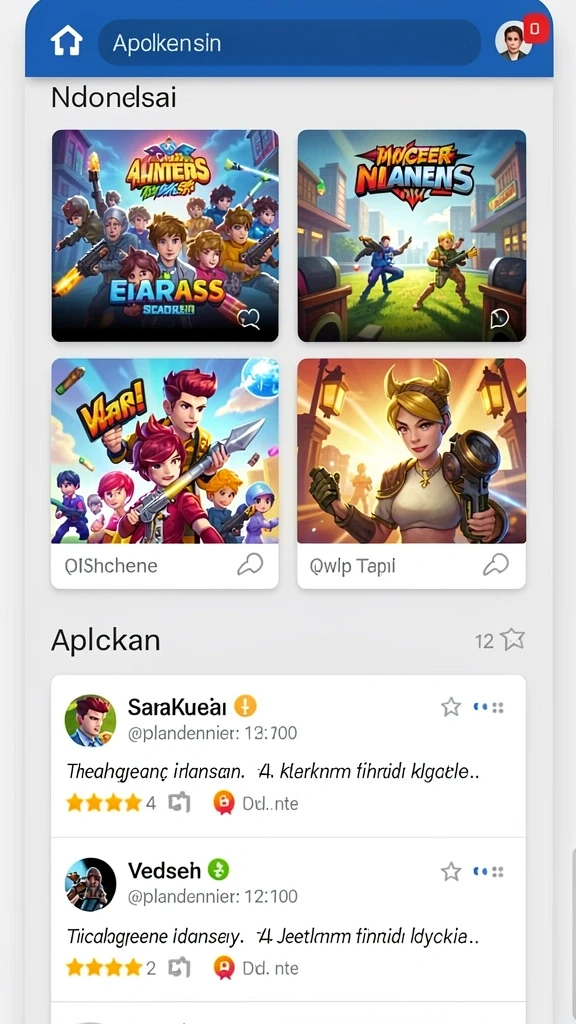Star the Vedseh review
Image resolution: width=576 pixels, height=1024 pixels.
[451, 871]
